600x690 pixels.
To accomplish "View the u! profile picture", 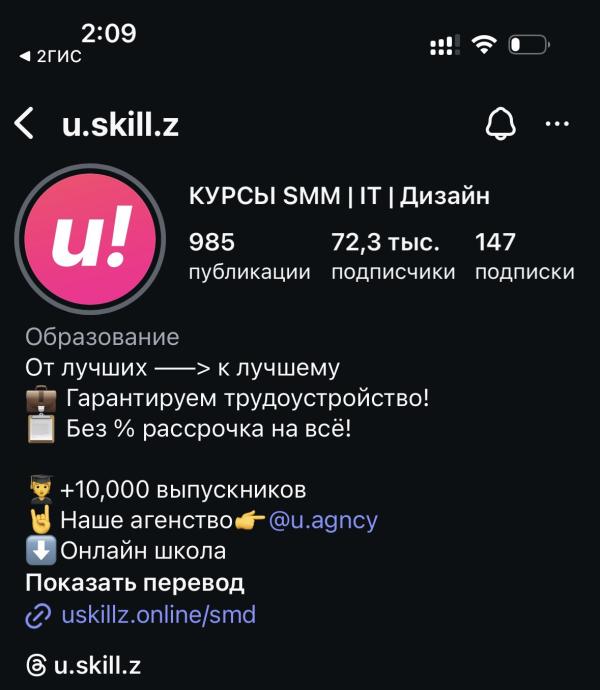I will pos(90,239).
